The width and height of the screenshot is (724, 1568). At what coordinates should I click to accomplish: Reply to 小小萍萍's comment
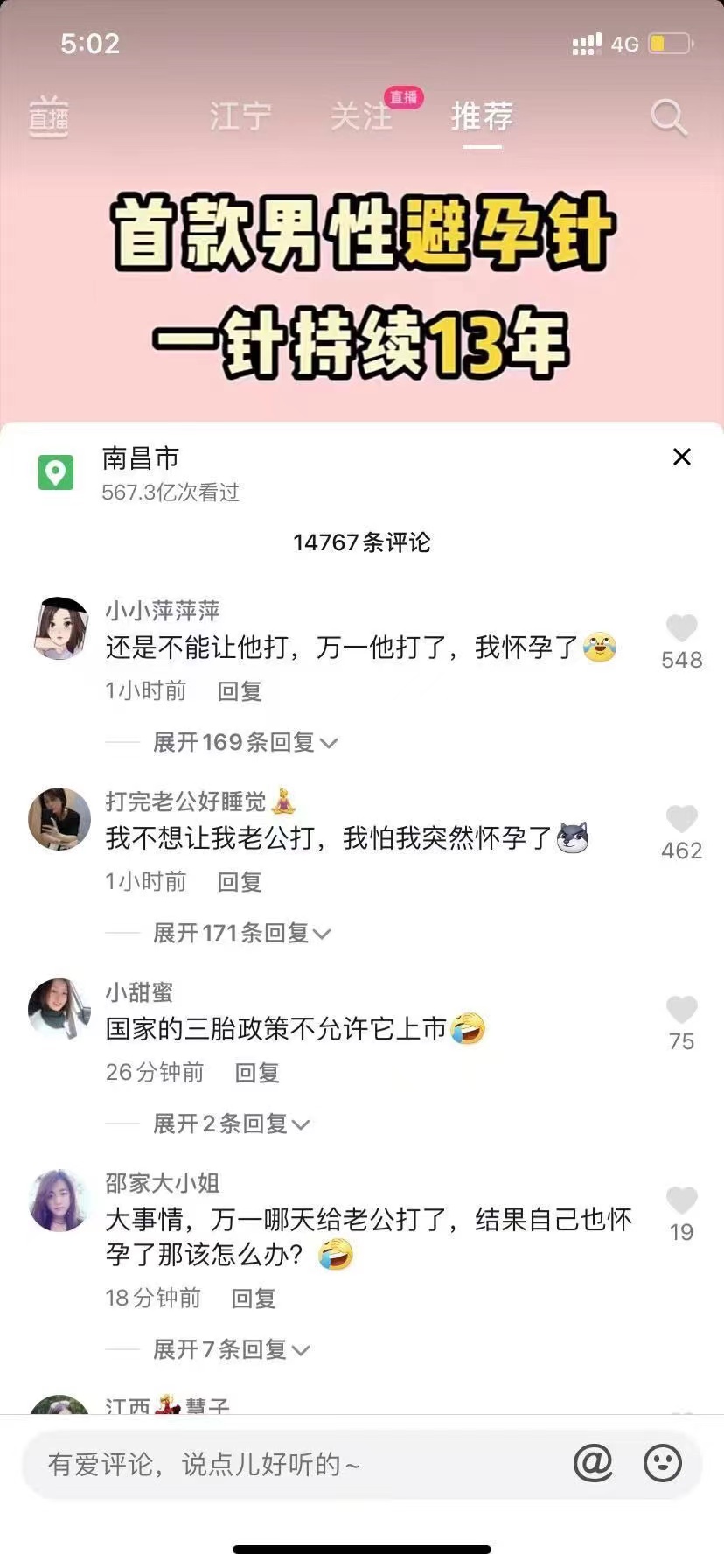tap(240, 691)
